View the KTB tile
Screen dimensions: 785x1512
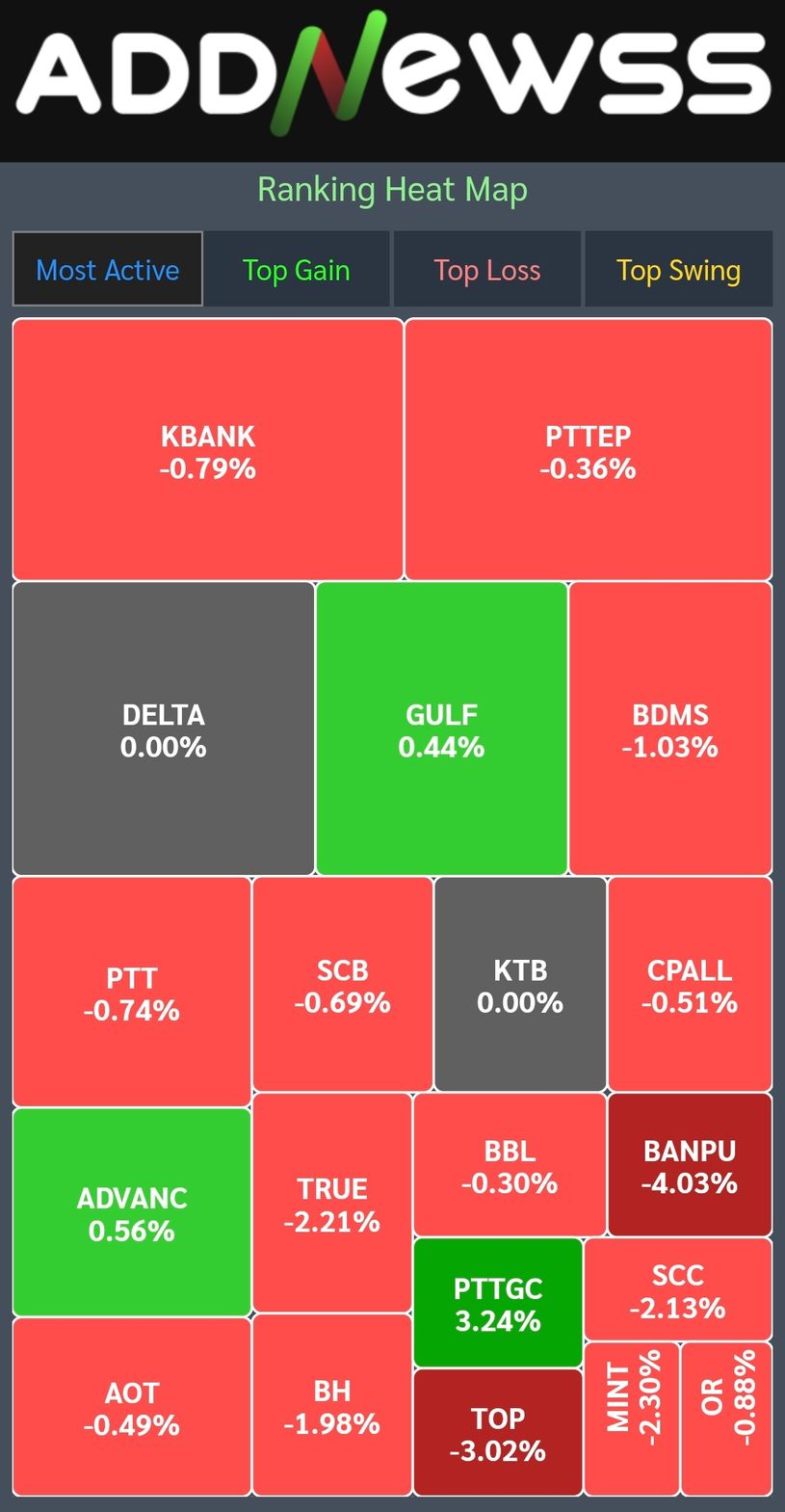click(x=520, y=985)
